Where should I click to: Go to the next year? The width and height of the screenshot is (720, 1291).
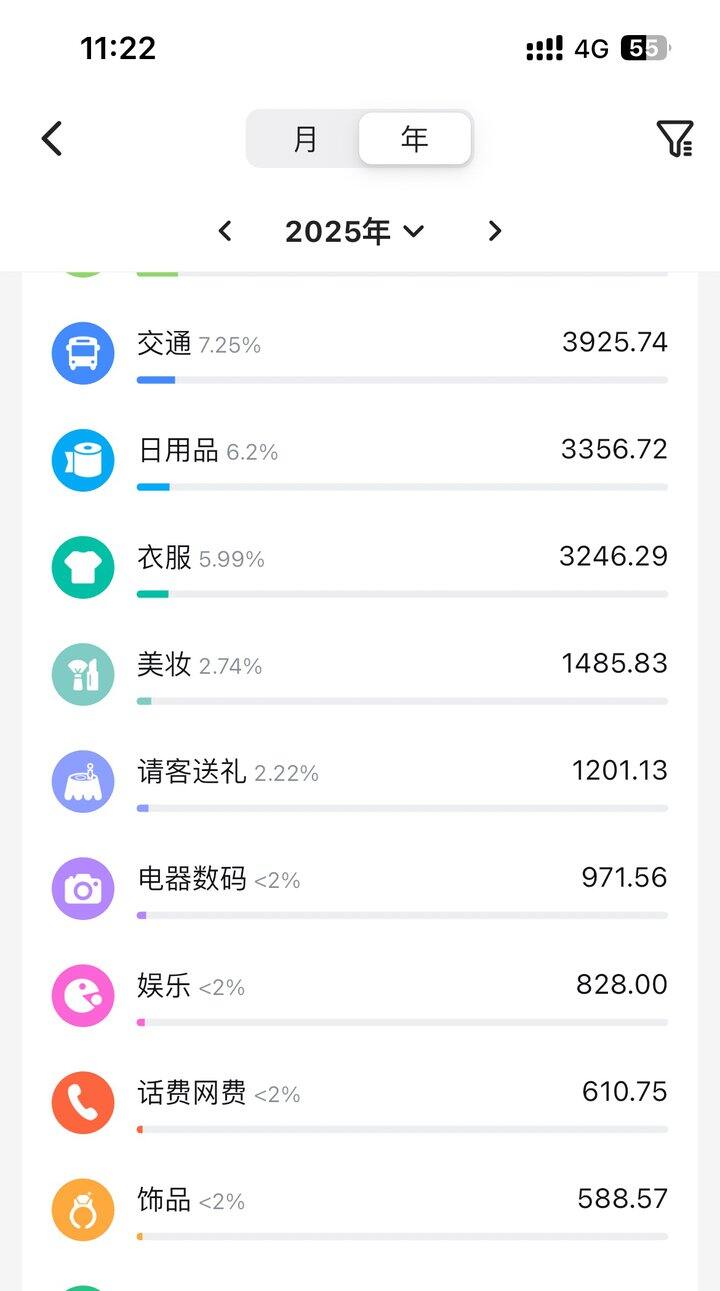(x=494, y=231)
